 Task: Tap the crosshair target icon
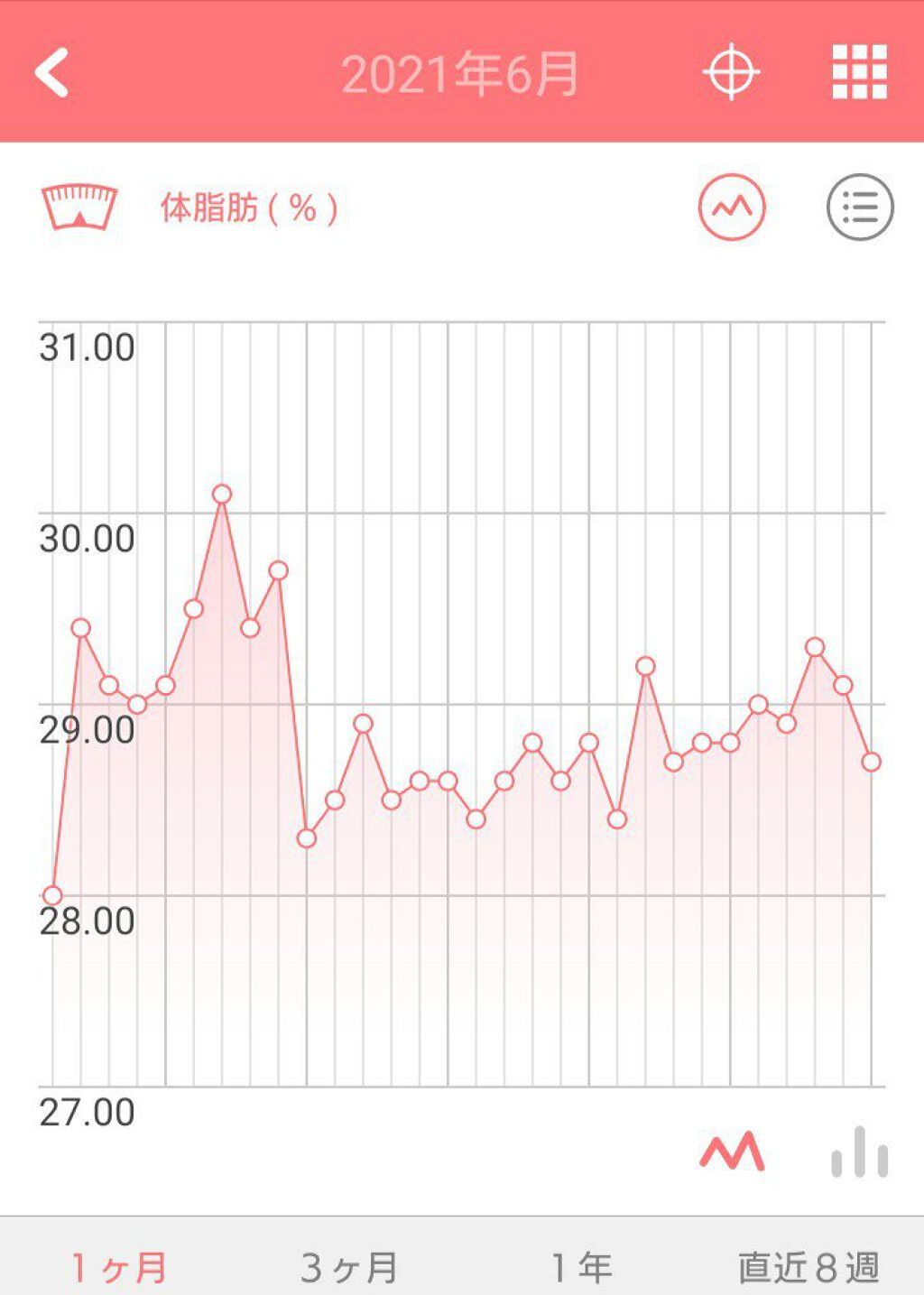(x=731, y=72)
